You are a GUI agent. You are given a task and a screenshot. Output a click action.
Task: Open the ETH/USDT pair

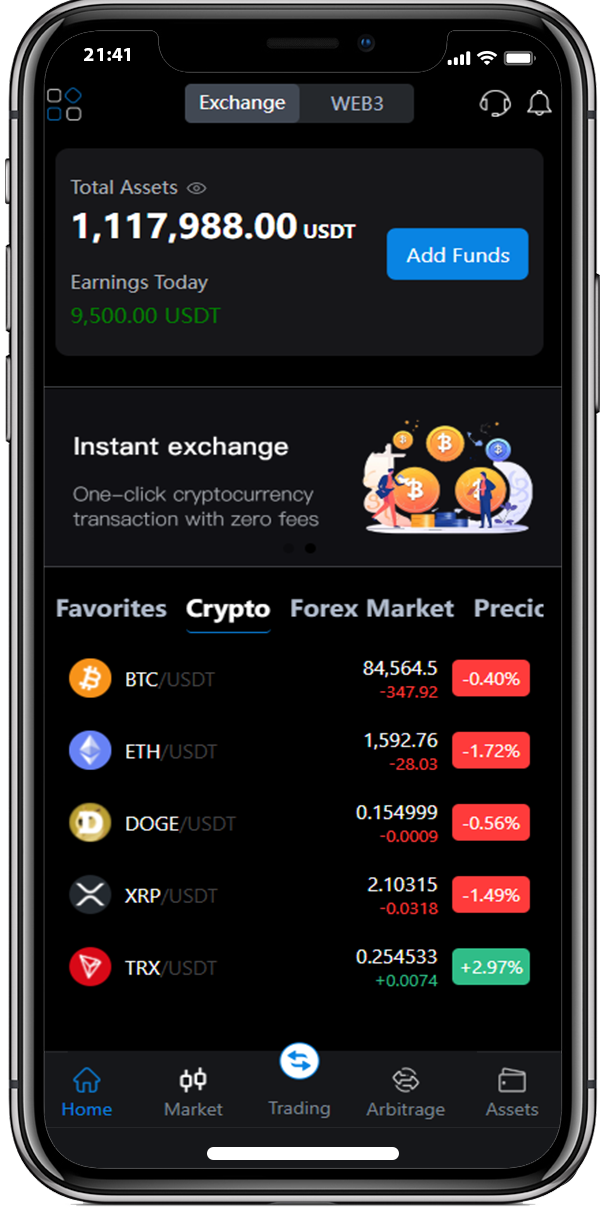pos(300,751)
